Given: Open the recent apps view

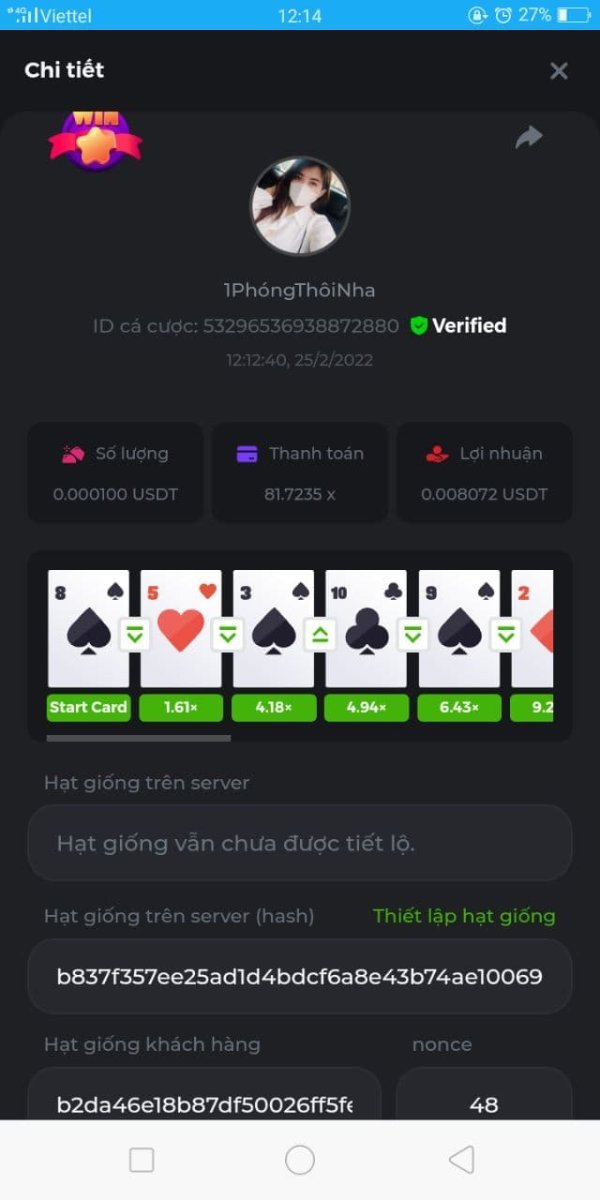Looking at the screenshot, I should point(142,1160).
